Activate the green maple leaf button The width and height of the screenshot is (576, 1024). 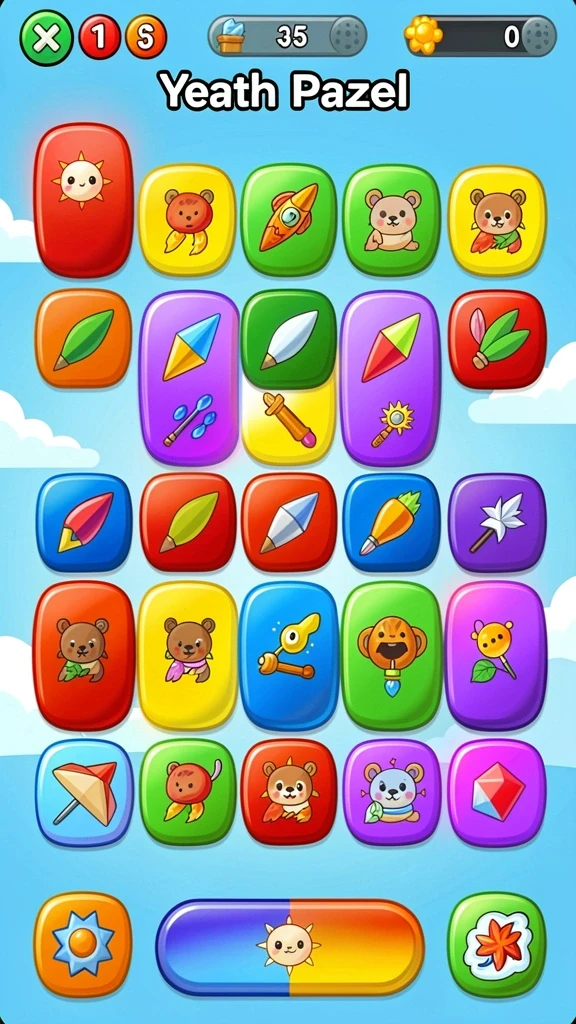[x=497, y=944]
